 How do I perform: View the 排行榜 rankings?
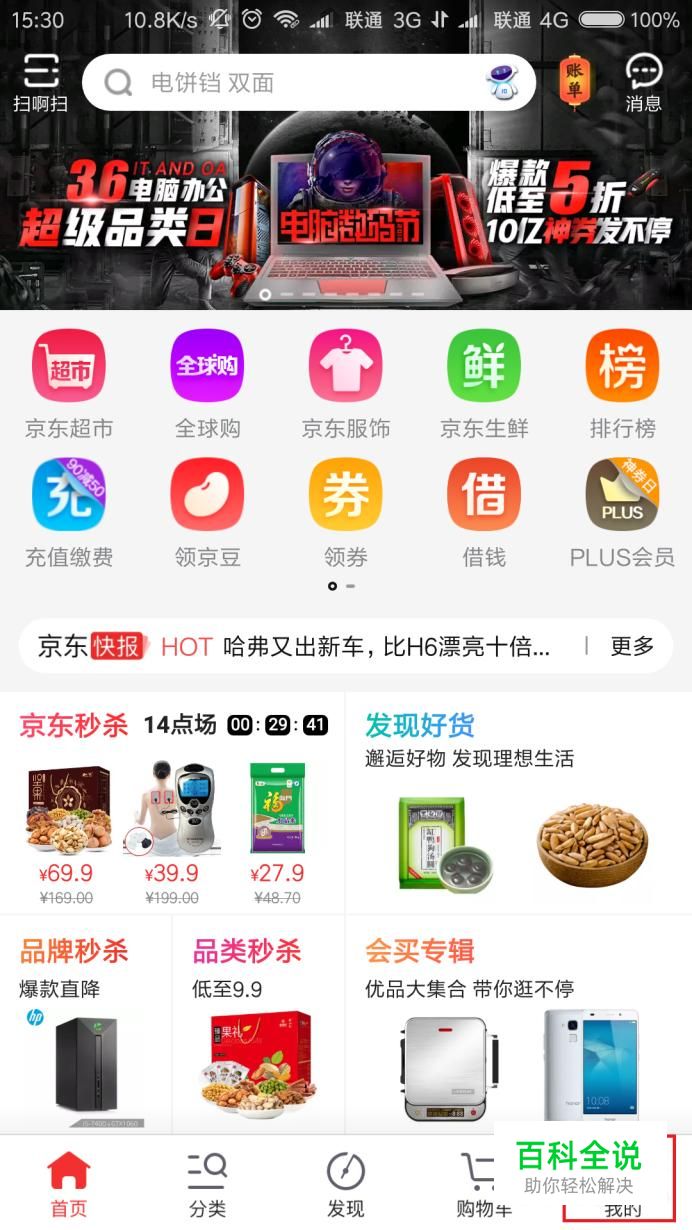pyautogui.click(x=622, y=383)
